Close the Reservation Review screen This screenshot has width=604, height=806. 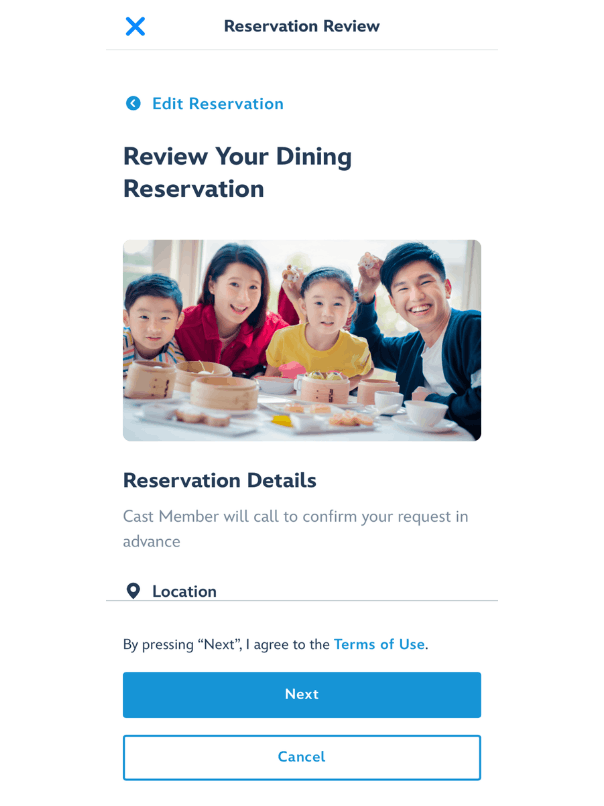pos(135,26)
